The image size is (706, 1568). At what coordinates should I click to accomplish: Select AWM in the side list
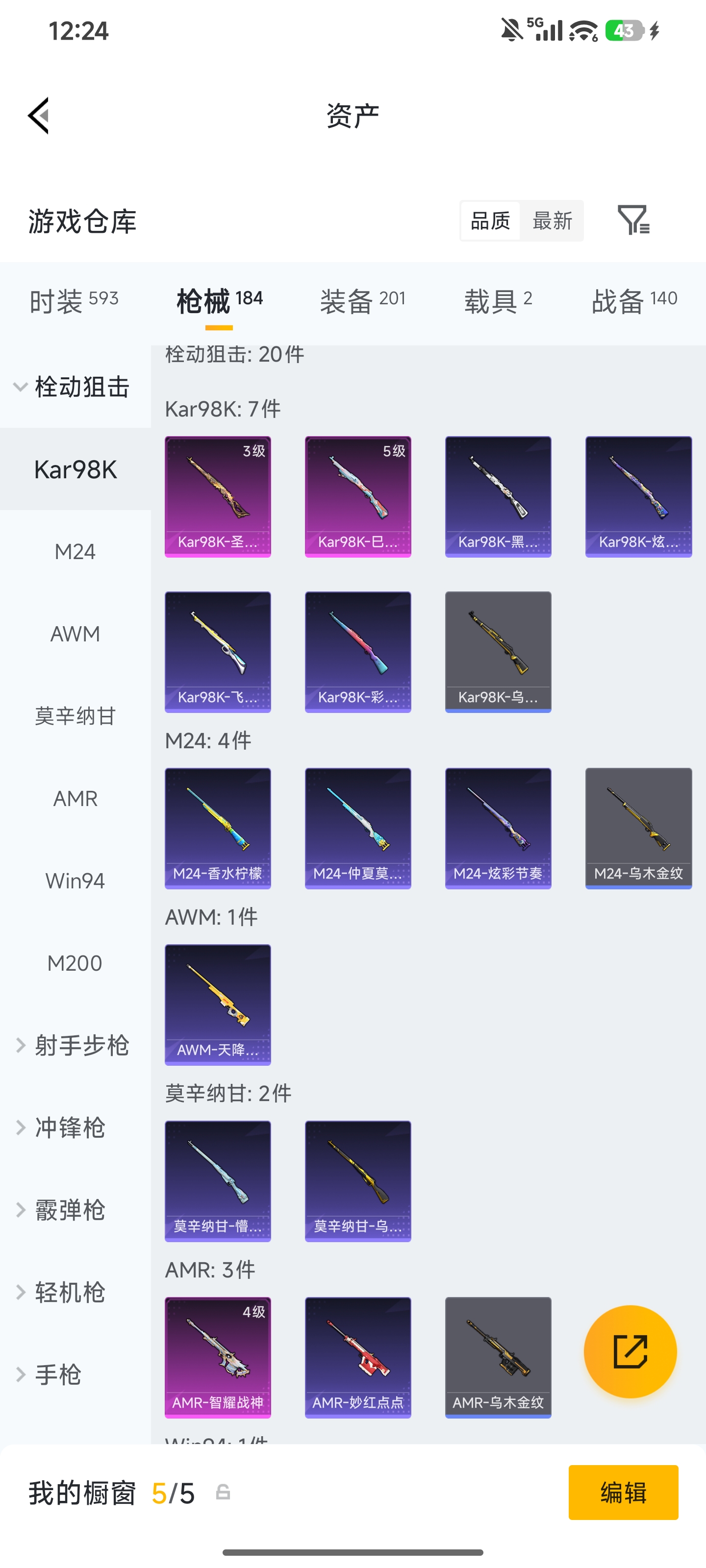(x=76, y=634)
